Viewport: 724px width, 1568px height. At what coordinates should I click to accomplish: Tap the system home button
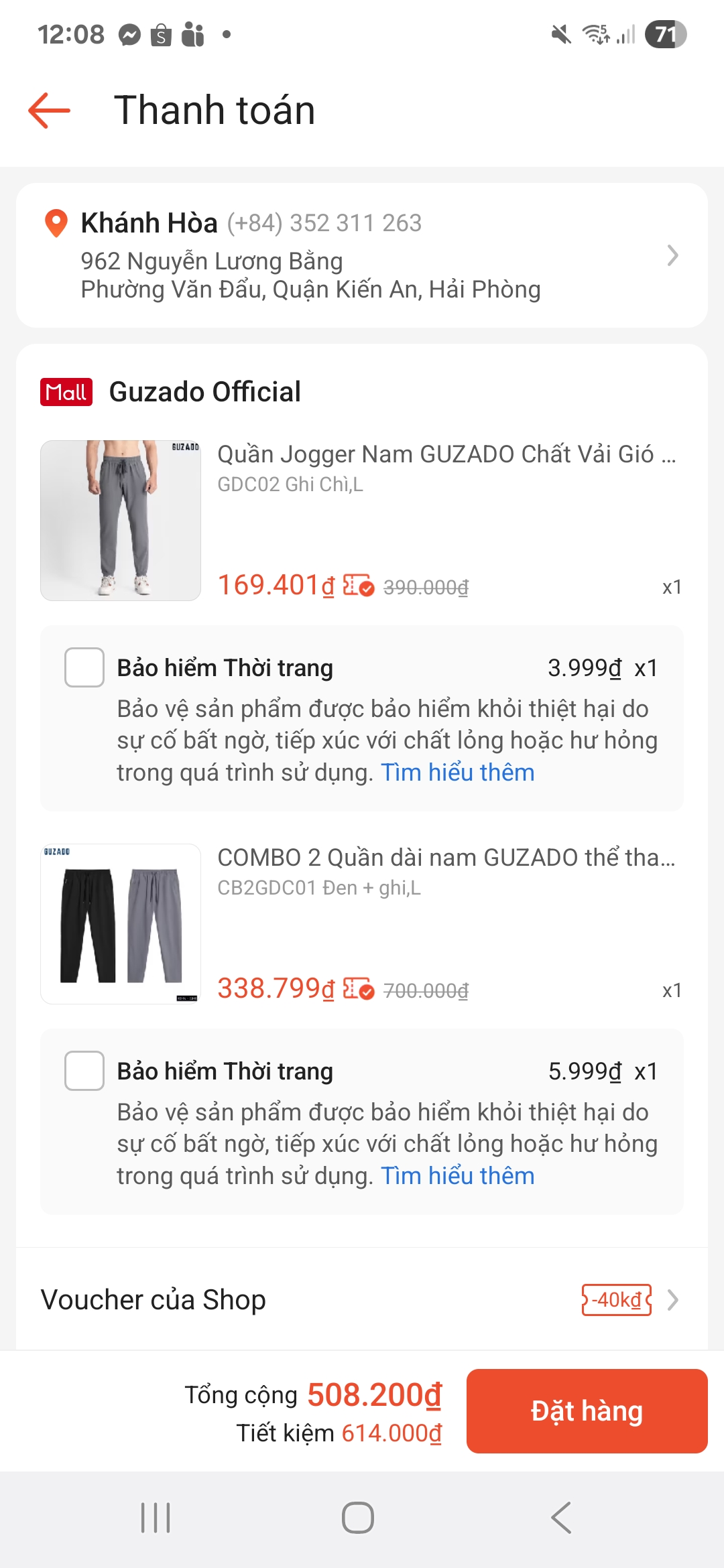pyautogui.click(x=358, y=1518)
